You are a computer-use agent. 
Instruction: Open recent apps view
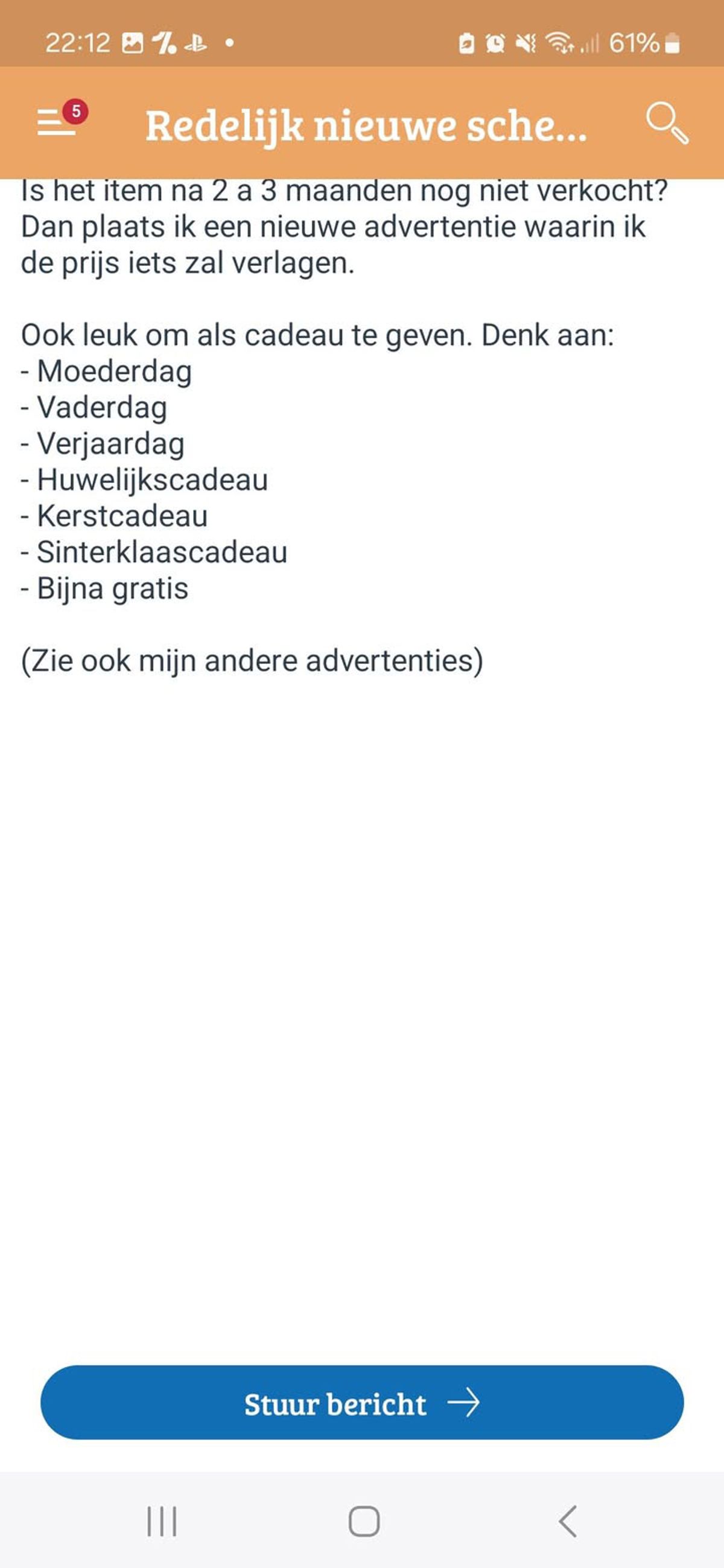[161, 1521]
